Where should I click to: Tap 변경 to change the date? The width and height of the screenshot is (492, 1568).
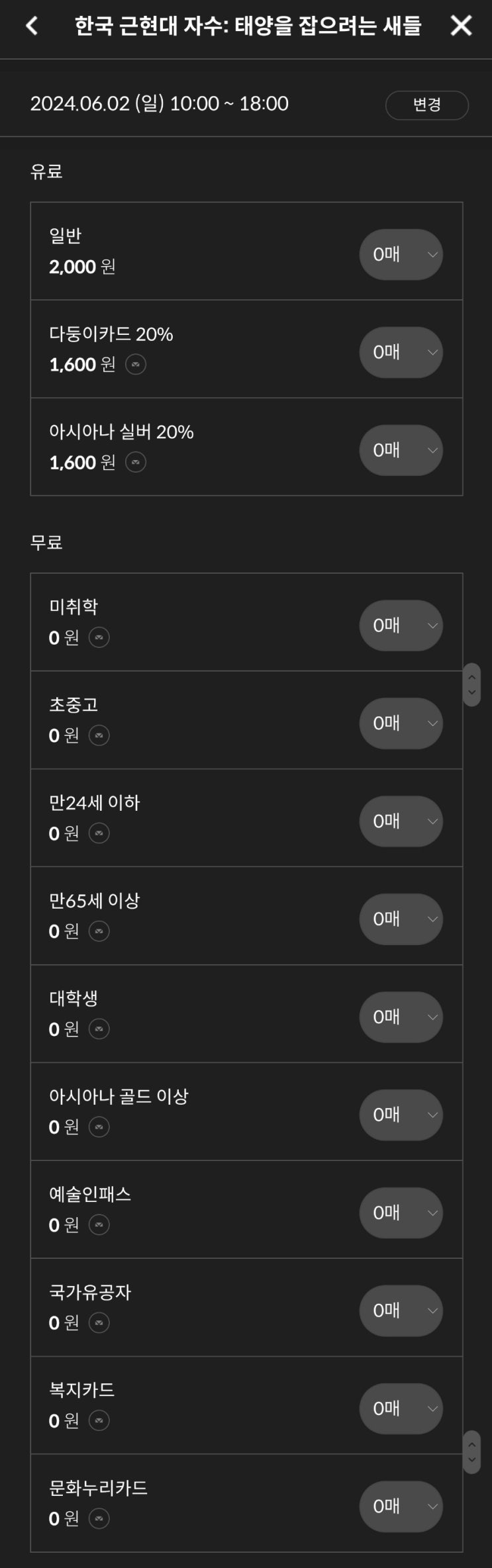[426, 105]
